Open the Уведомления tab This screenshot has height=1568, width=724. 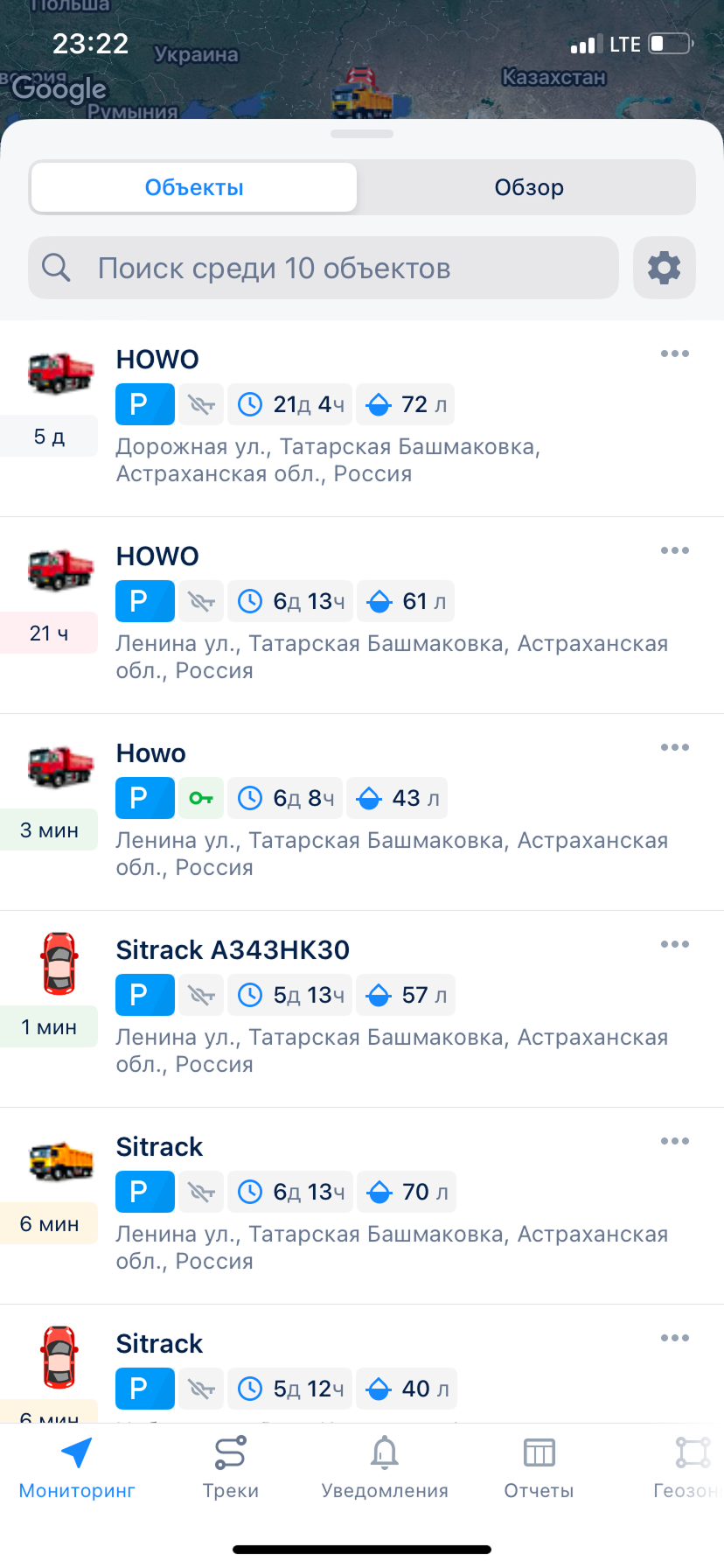click(384, 1467)
